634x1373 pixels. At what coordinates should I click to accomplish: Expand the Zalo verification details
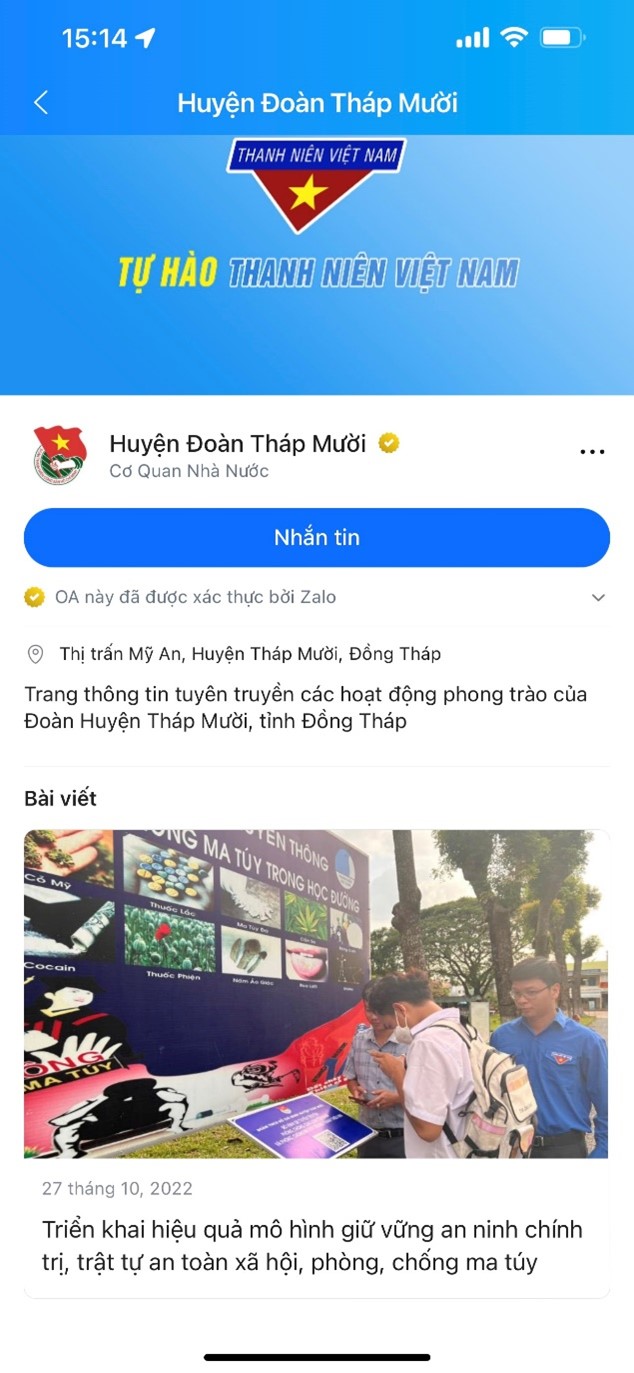pos(598,598)
